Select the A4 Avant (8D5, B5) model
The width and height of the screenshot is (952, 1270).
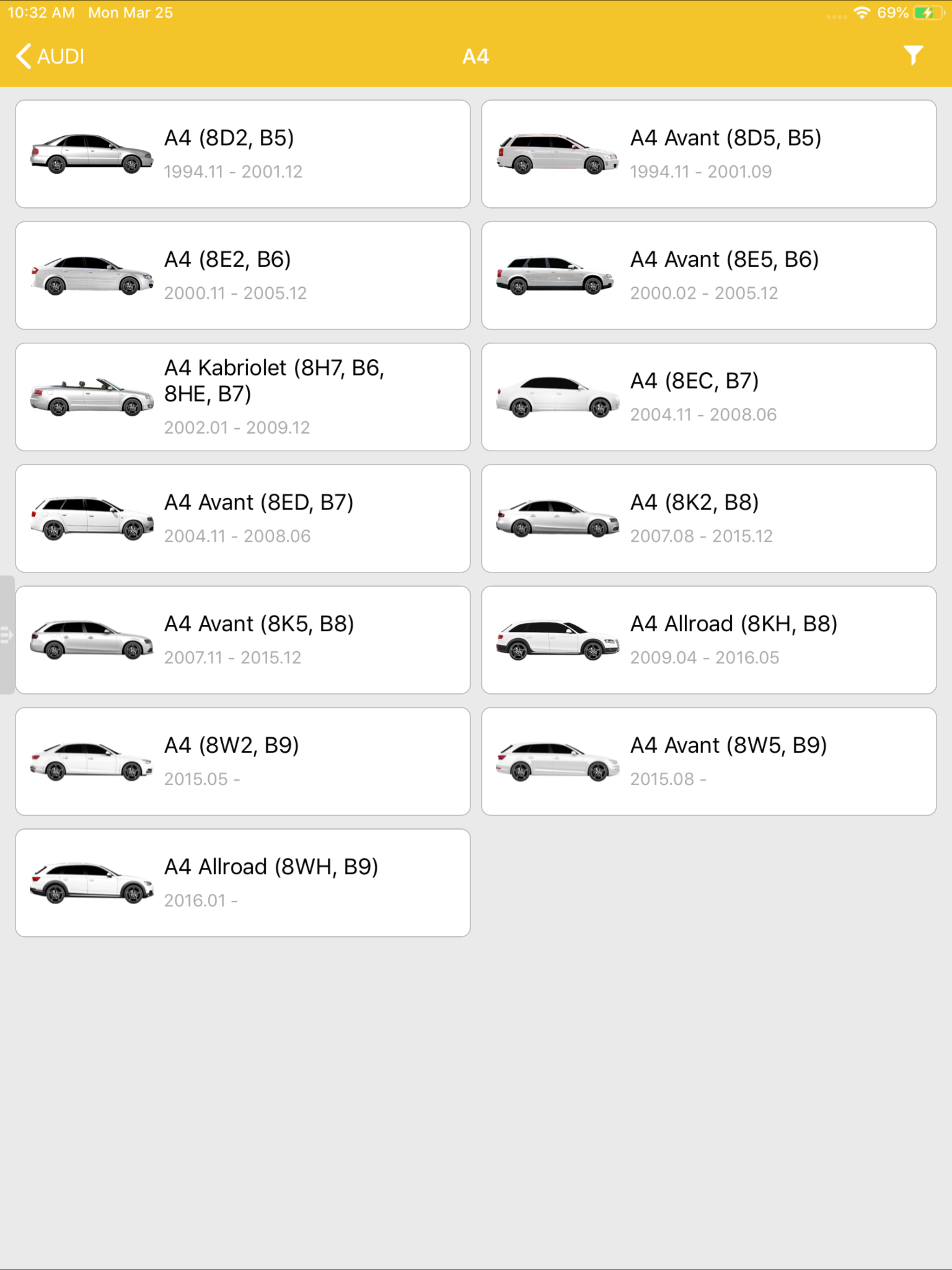click(x=709, y=154)
